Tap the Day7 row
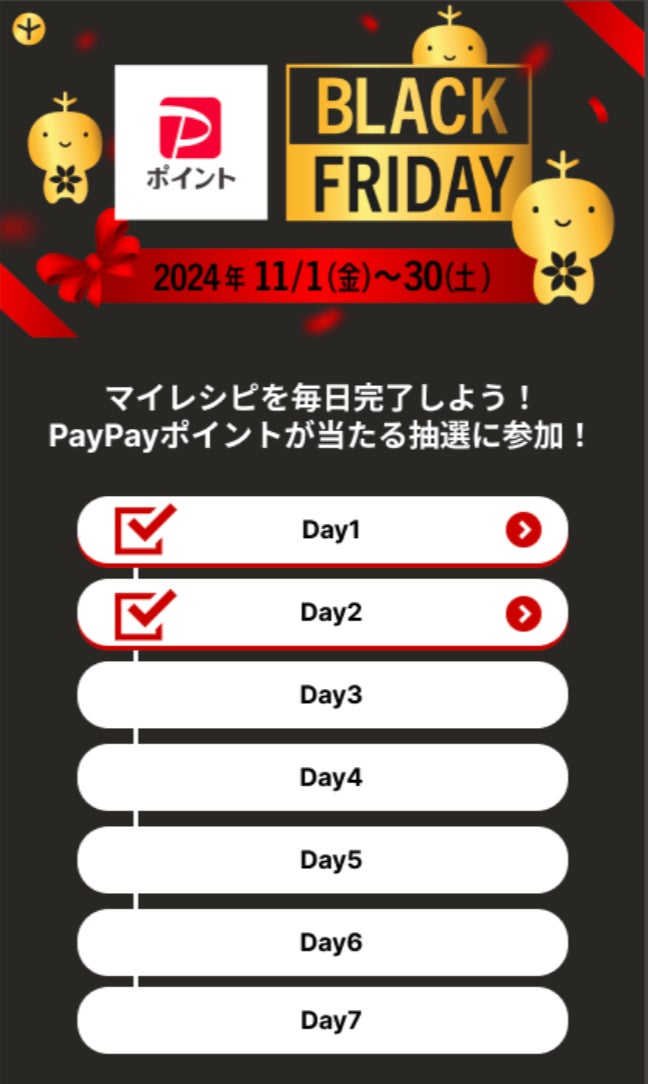This screenshot has height=1084, width=648. pos(322,1021)
